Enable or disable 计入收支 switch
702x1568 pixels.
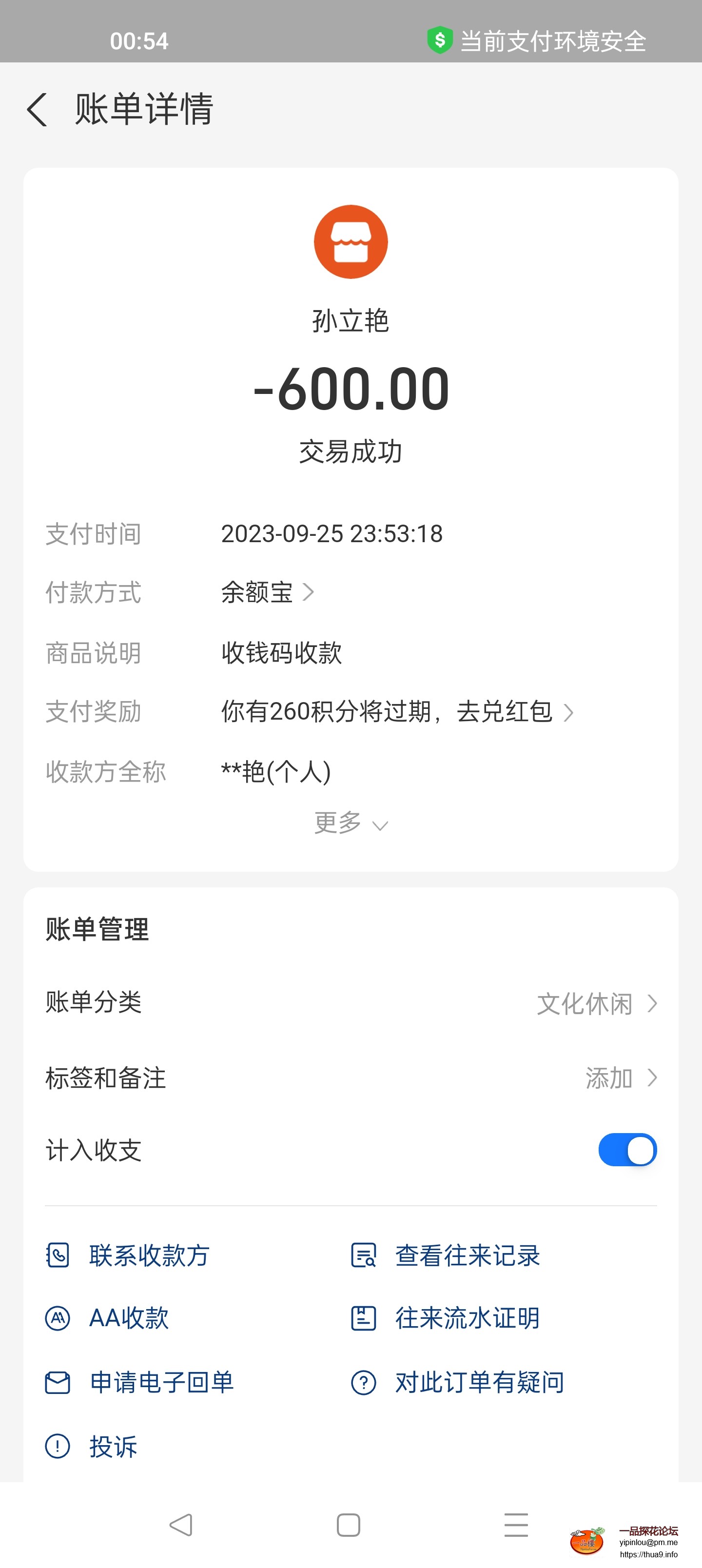[628, 1150]
